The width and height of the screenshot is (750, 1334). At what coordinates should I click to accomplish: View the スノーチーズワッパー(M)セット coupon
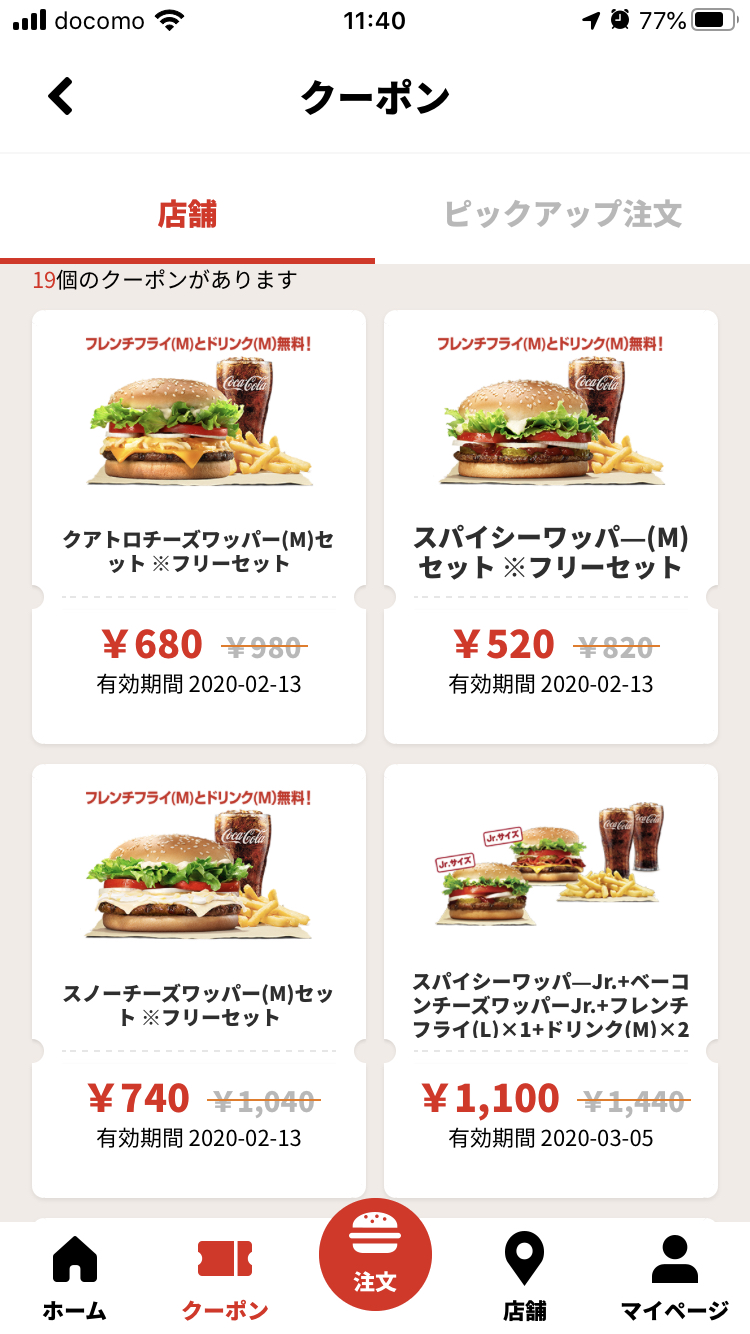tap(199, 981)
